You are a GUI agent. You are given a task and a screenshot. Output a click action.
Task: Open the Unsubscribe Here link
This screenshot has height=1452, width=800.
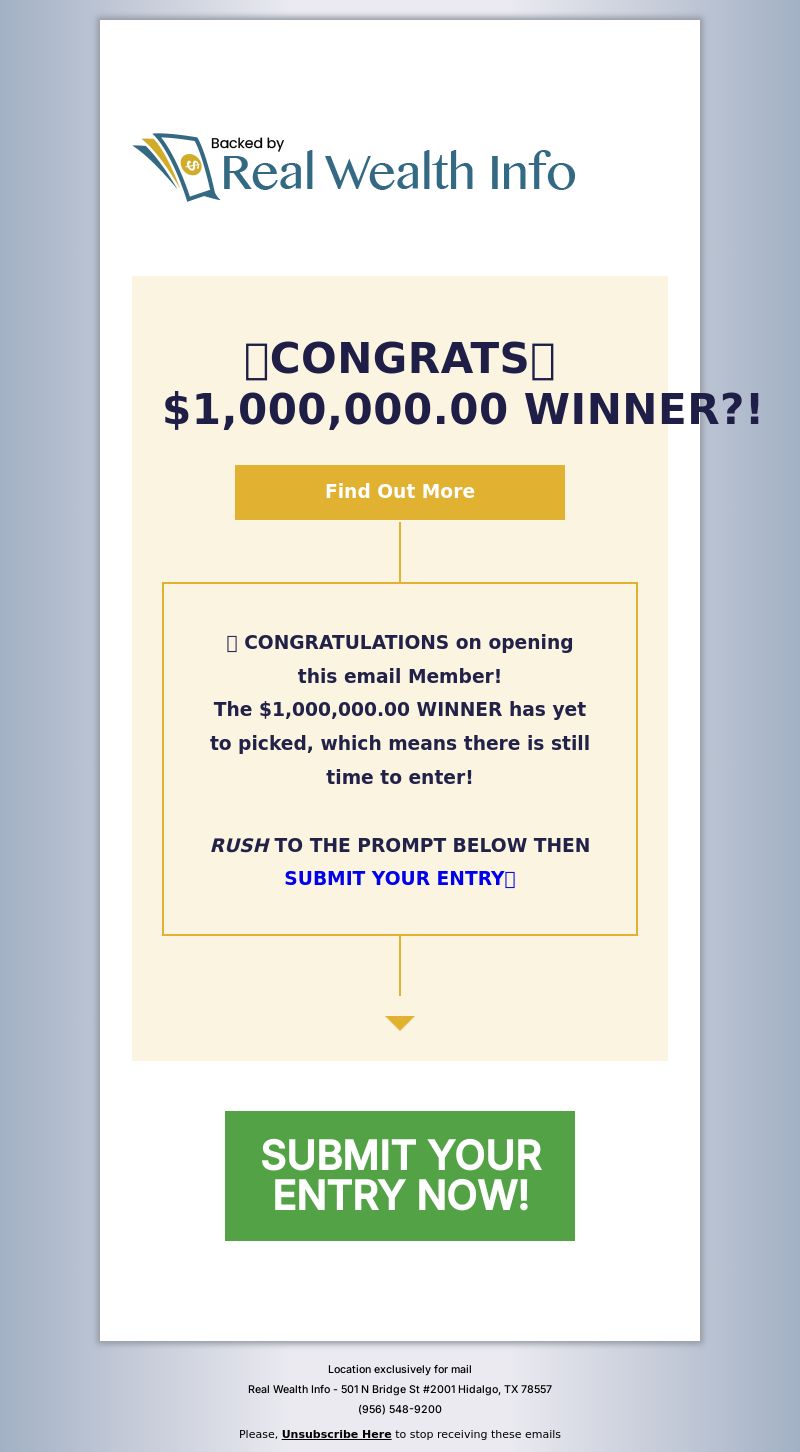336,1434
